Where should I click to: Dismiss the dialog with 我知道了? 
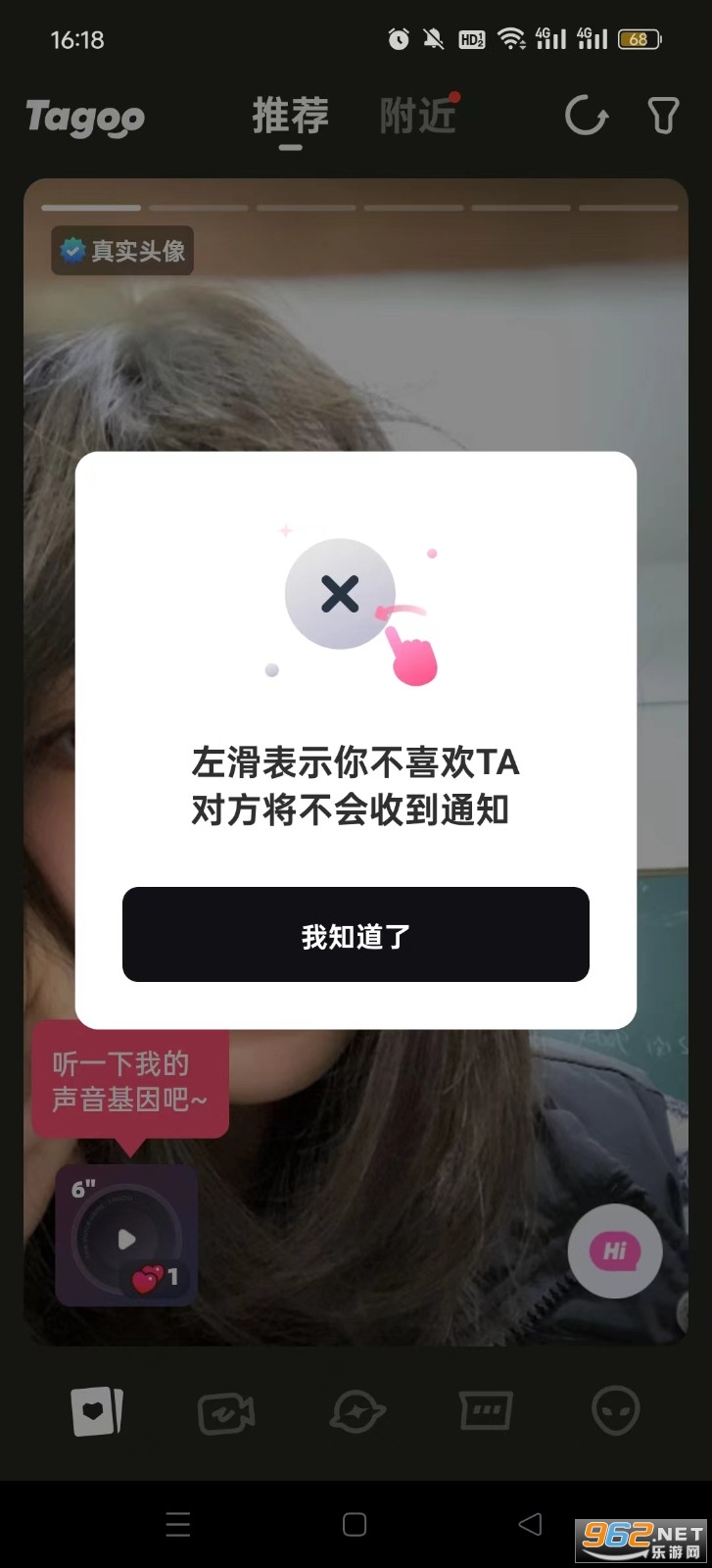click(356, 935)
